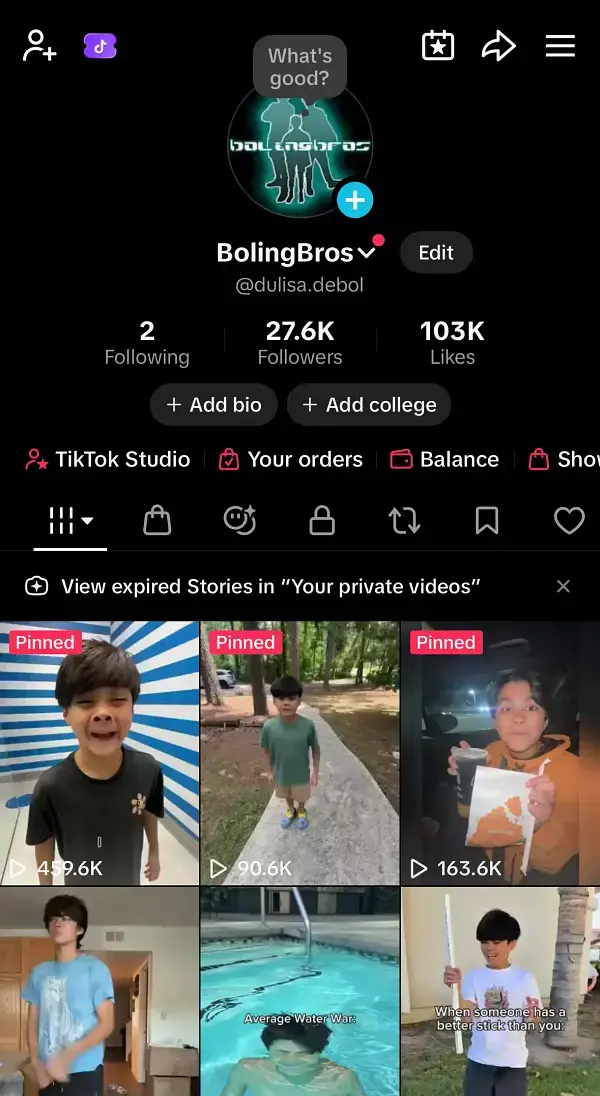Tap the plus badge on the avatar
The width and height of the screenshot is (600, 1096).
pos(354,200)
